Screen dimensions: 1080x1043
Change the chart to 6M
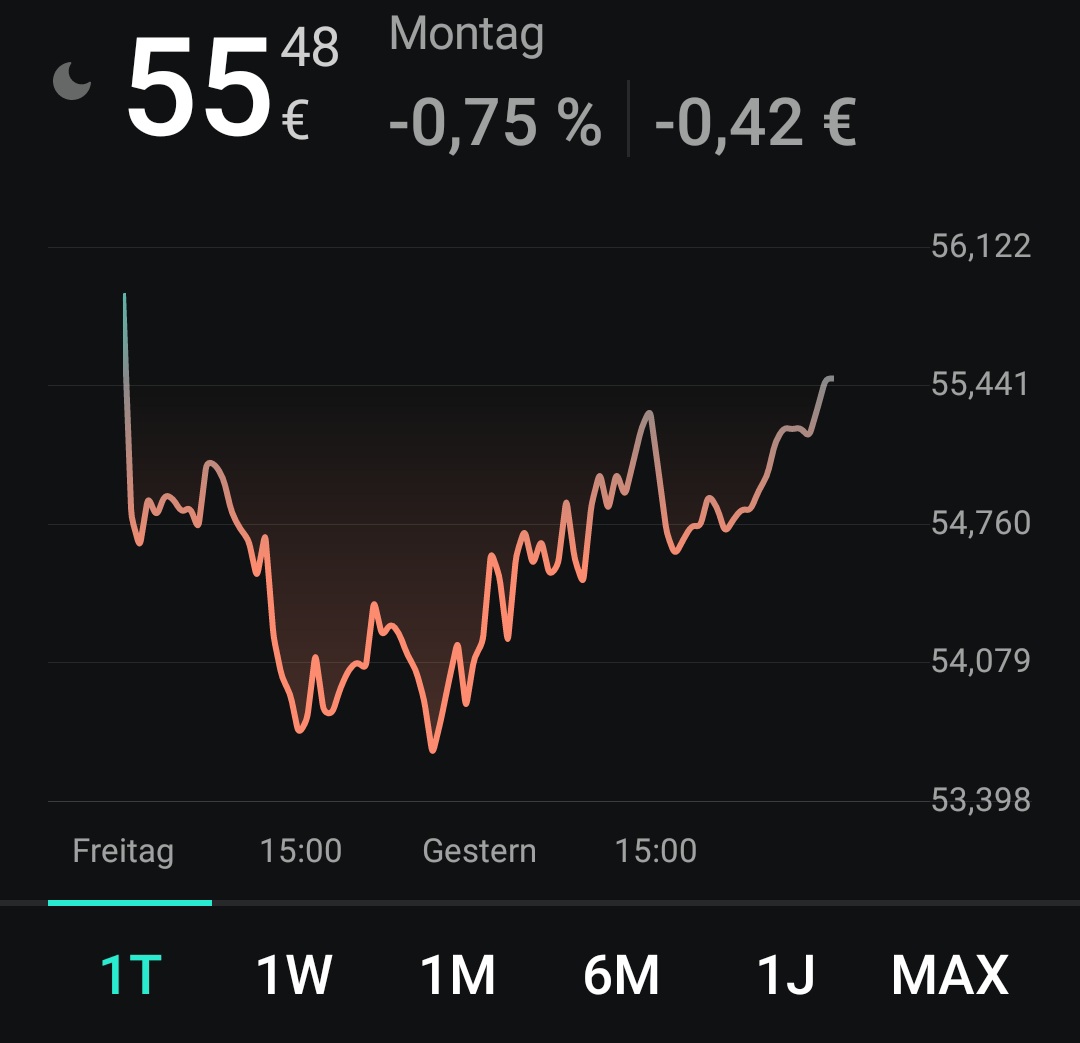click(x=621, y=974)
